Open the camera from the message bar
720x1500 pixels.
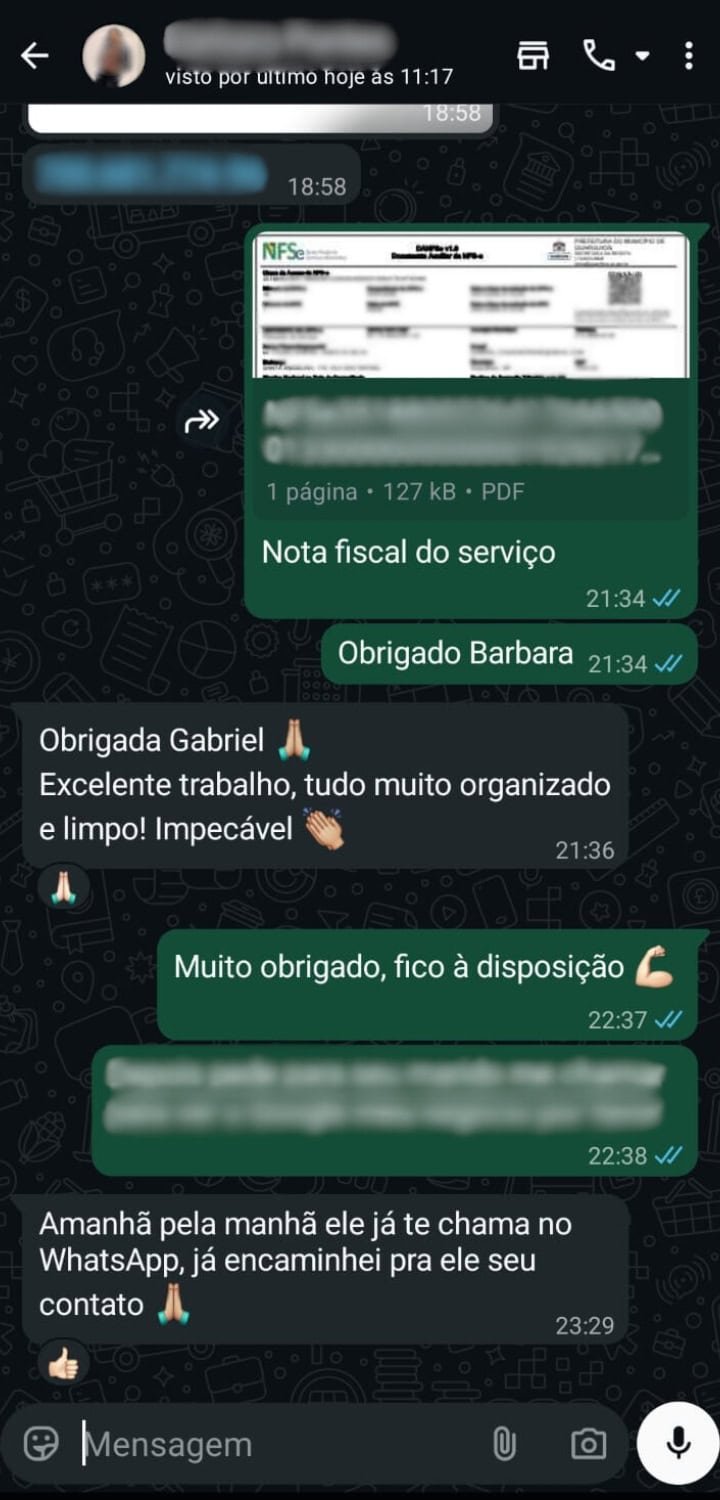point(588,1444)
